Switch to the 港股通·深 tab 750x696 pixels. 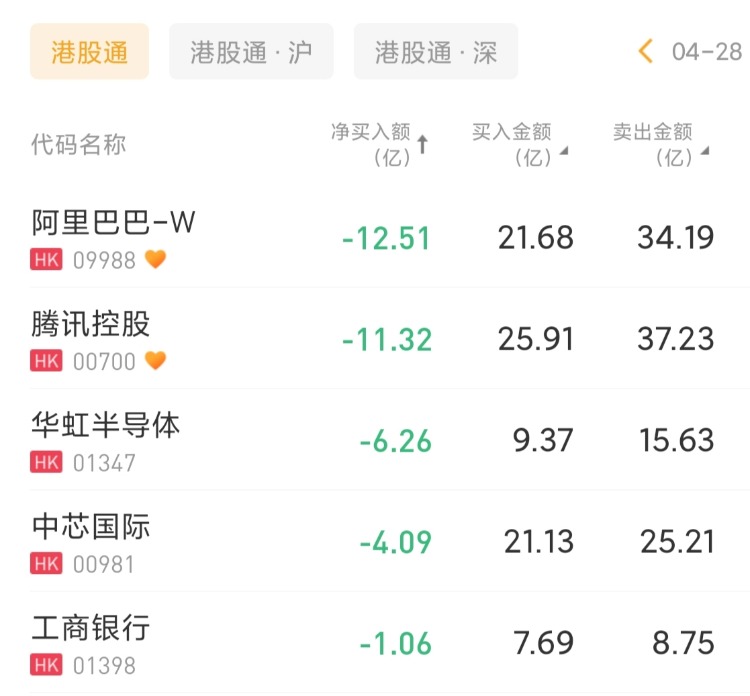tap(436, 52)
